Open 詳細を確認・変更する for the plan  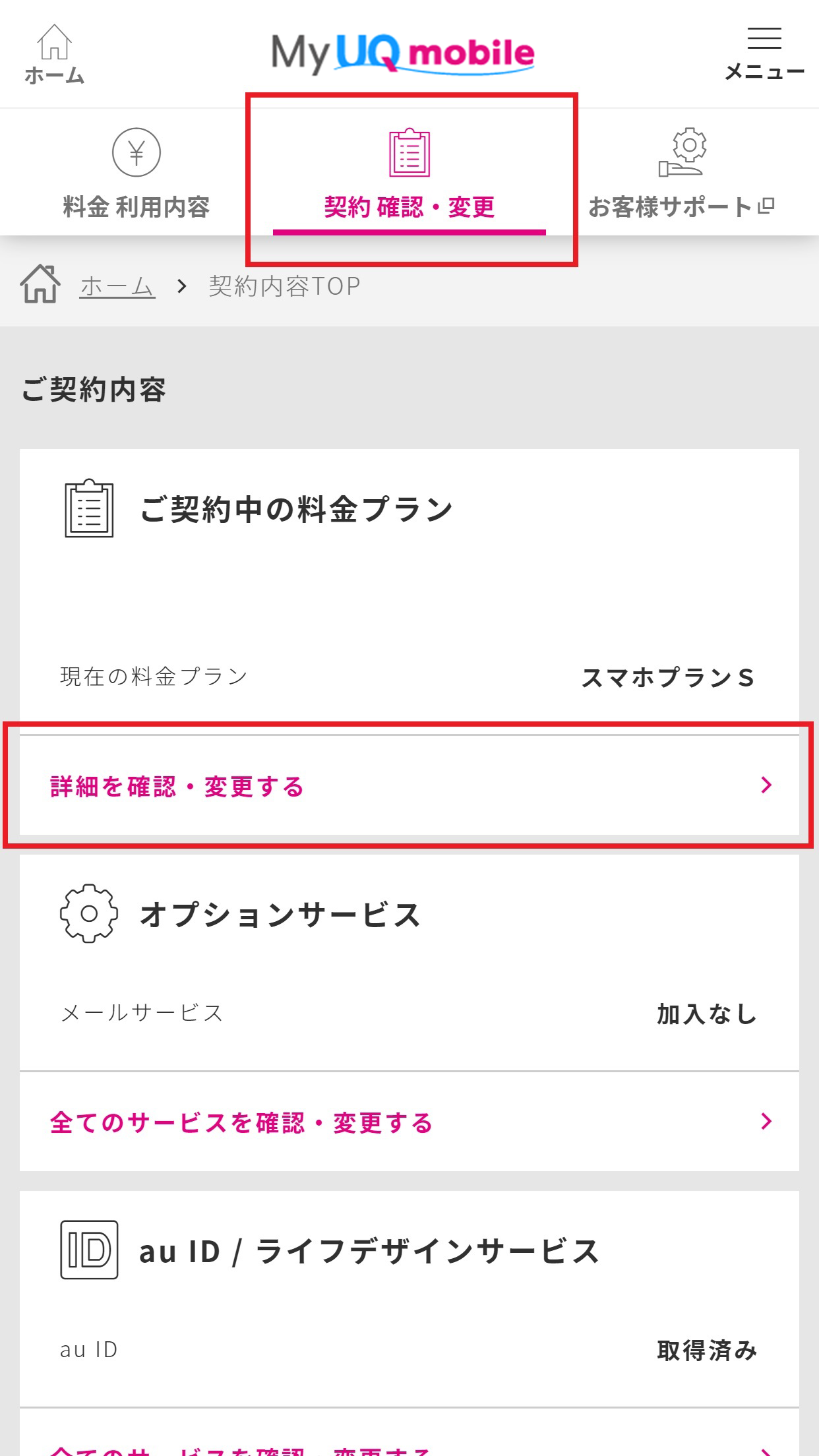[x=409, y=785]
